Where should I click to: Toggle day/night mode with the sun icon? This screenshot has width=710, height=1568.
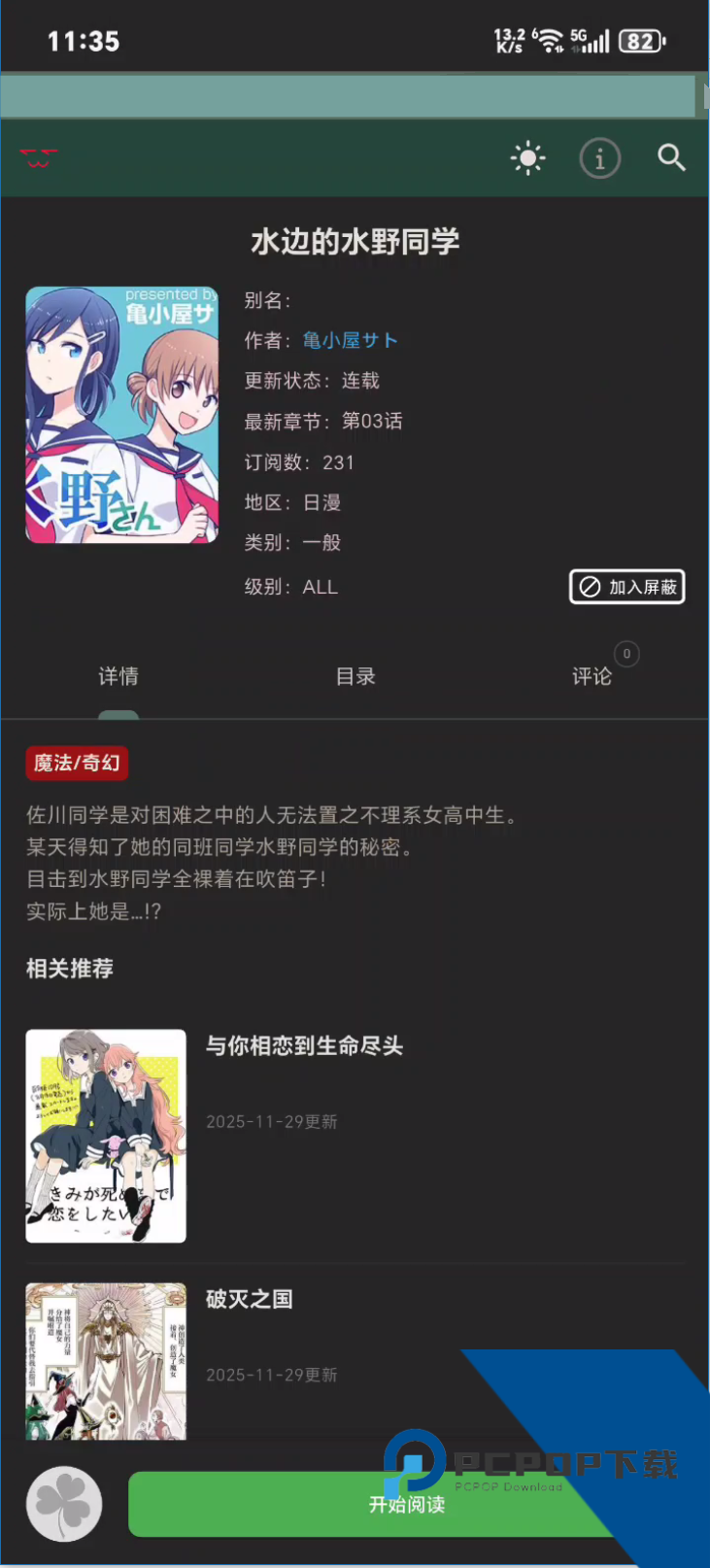527,157
